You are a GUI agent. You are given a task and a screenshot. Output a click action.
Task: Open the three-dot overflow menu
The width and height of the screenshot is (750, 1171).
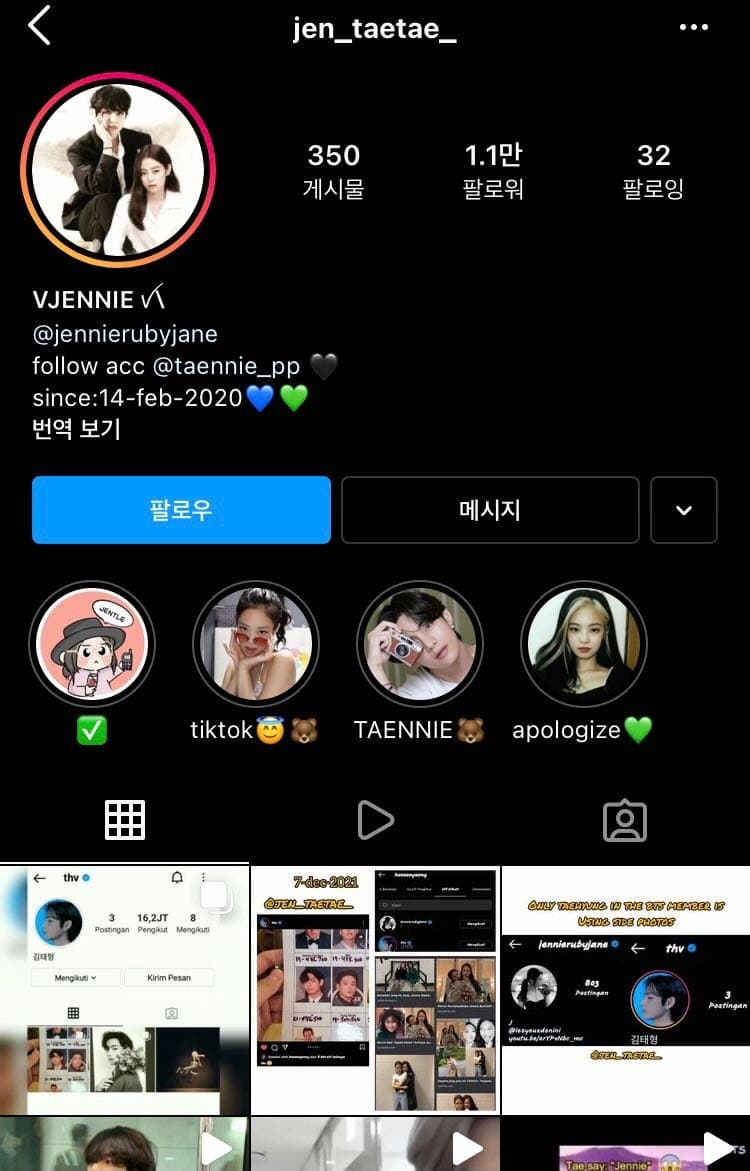point(693,27)
